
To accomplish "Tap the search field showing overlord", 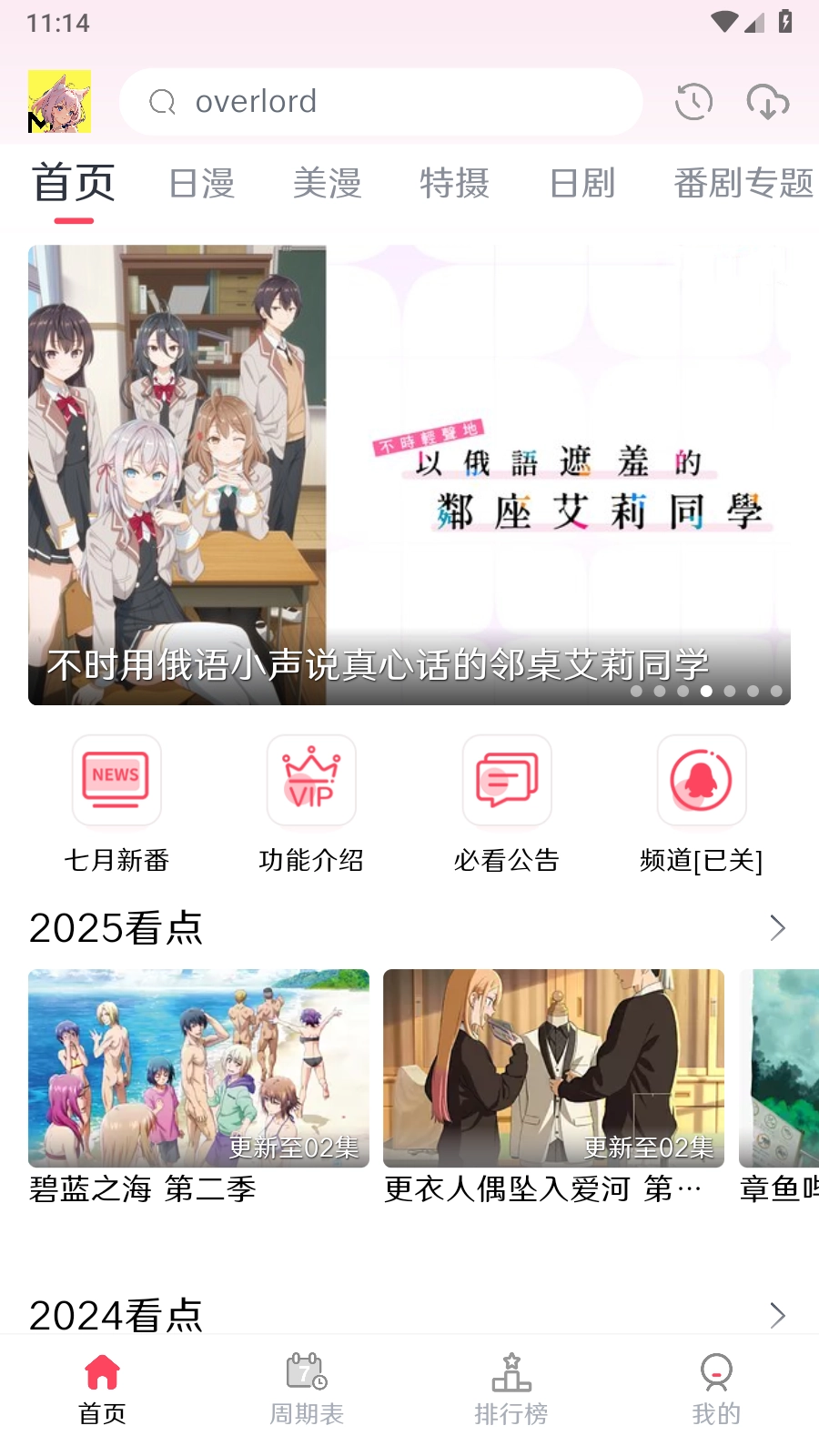I will (x=381, y=101).
